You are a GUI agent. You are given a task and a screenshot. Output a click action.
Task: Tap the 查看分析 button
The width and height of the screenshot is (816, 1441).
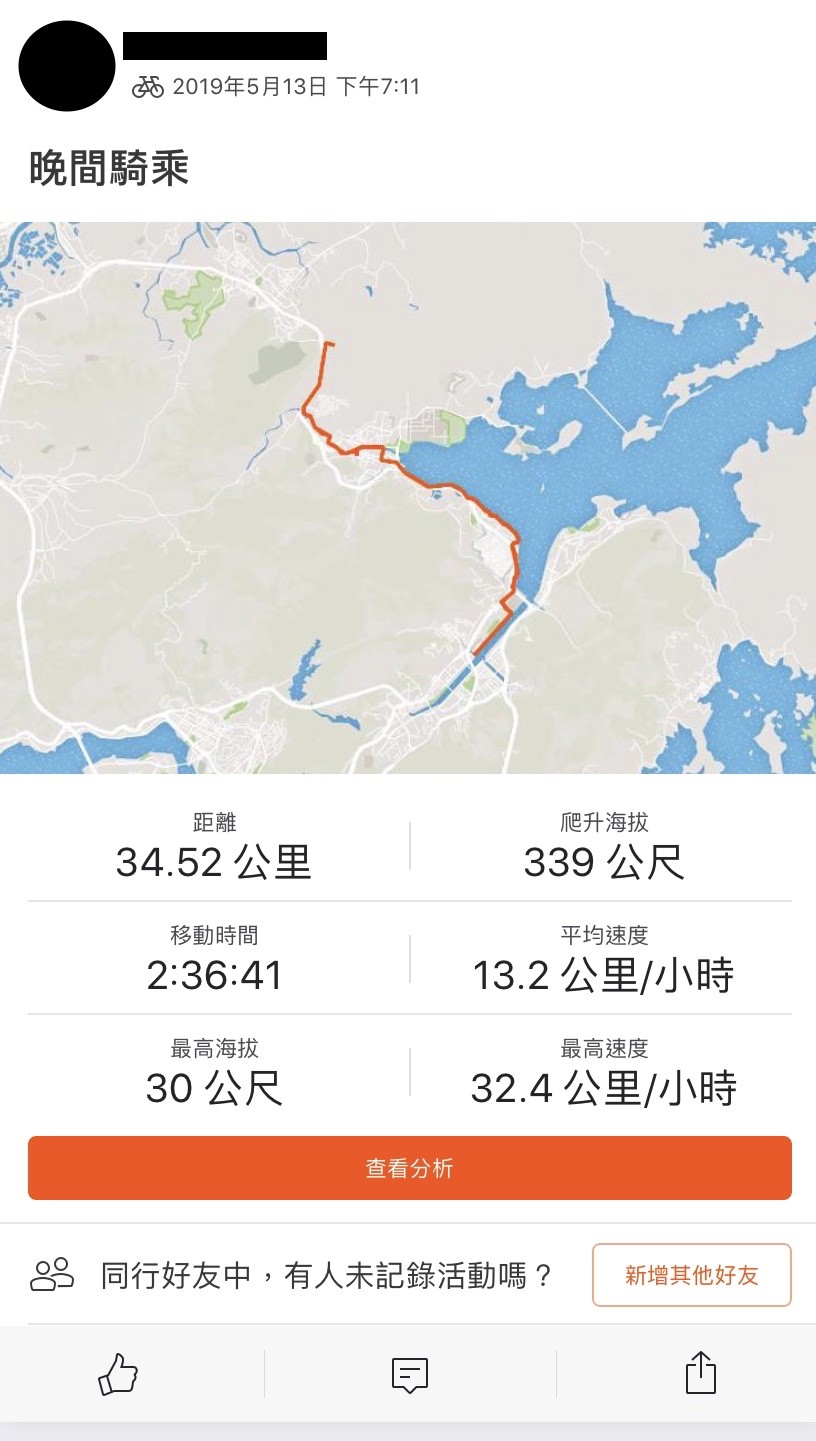(x=409, y=1168)
